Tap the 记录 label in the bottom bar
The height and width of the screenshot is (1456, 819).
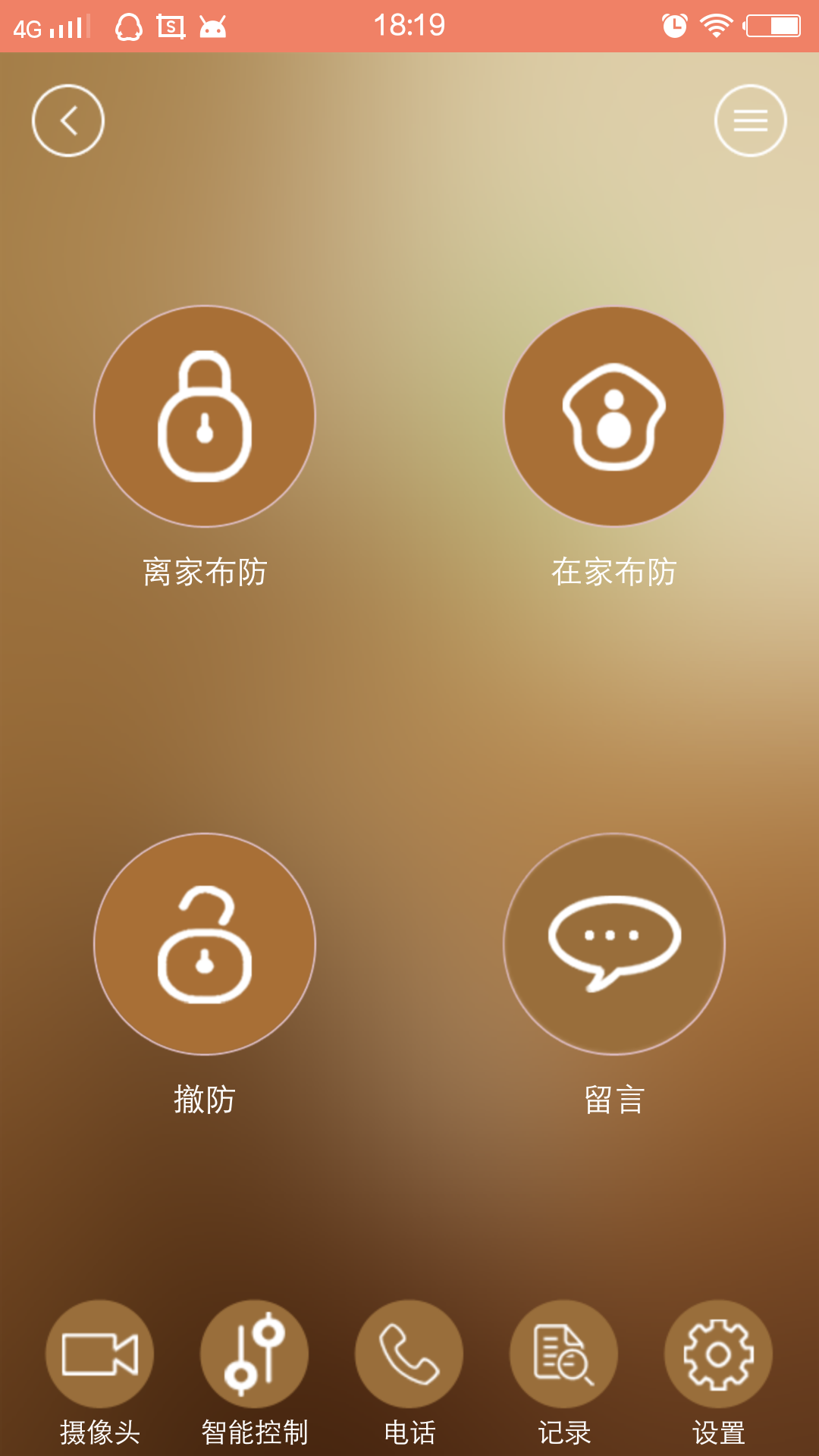(565, 1433)
